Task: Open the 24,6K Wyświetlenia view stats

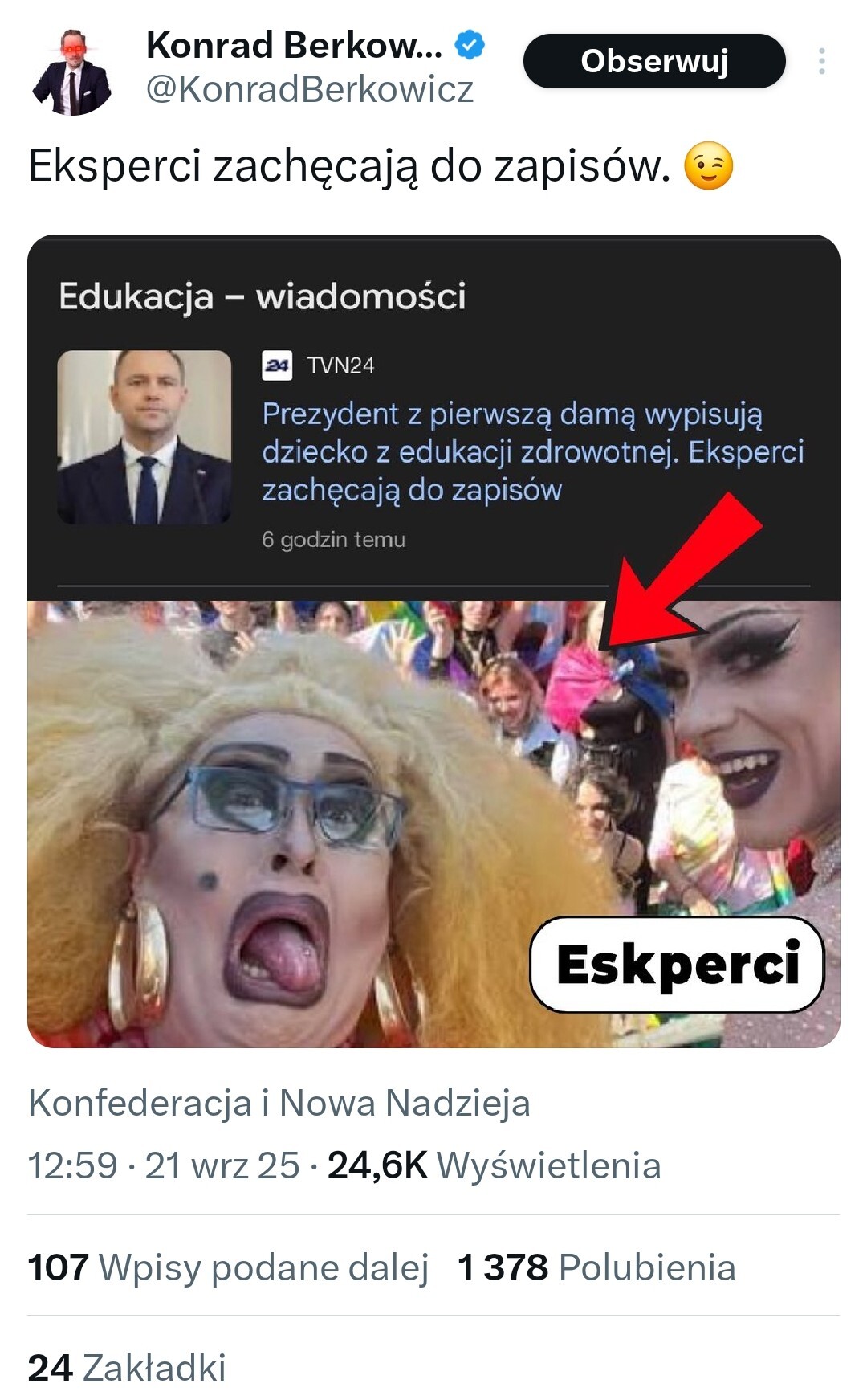Action: pyautogui.click(x=494, y=1165)
